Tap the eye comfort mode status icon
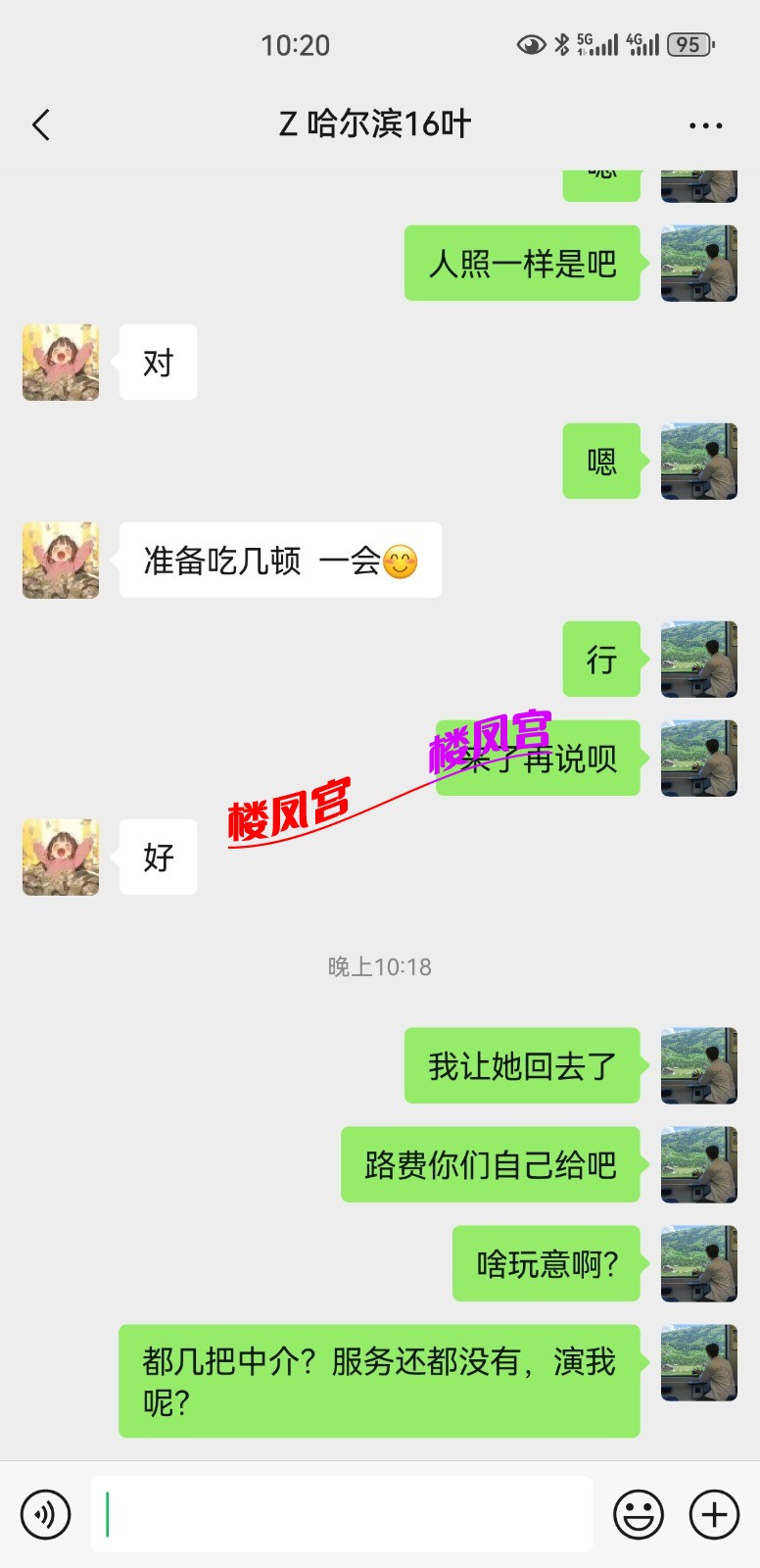The width and height of the screenshot is (760, 1568). pos(530,43)
